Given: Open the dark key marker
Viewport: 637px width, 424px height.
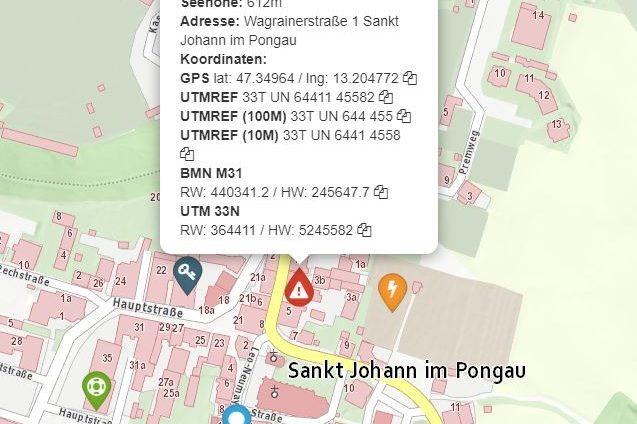Looking at the screenshot, I should coord(186,273).
